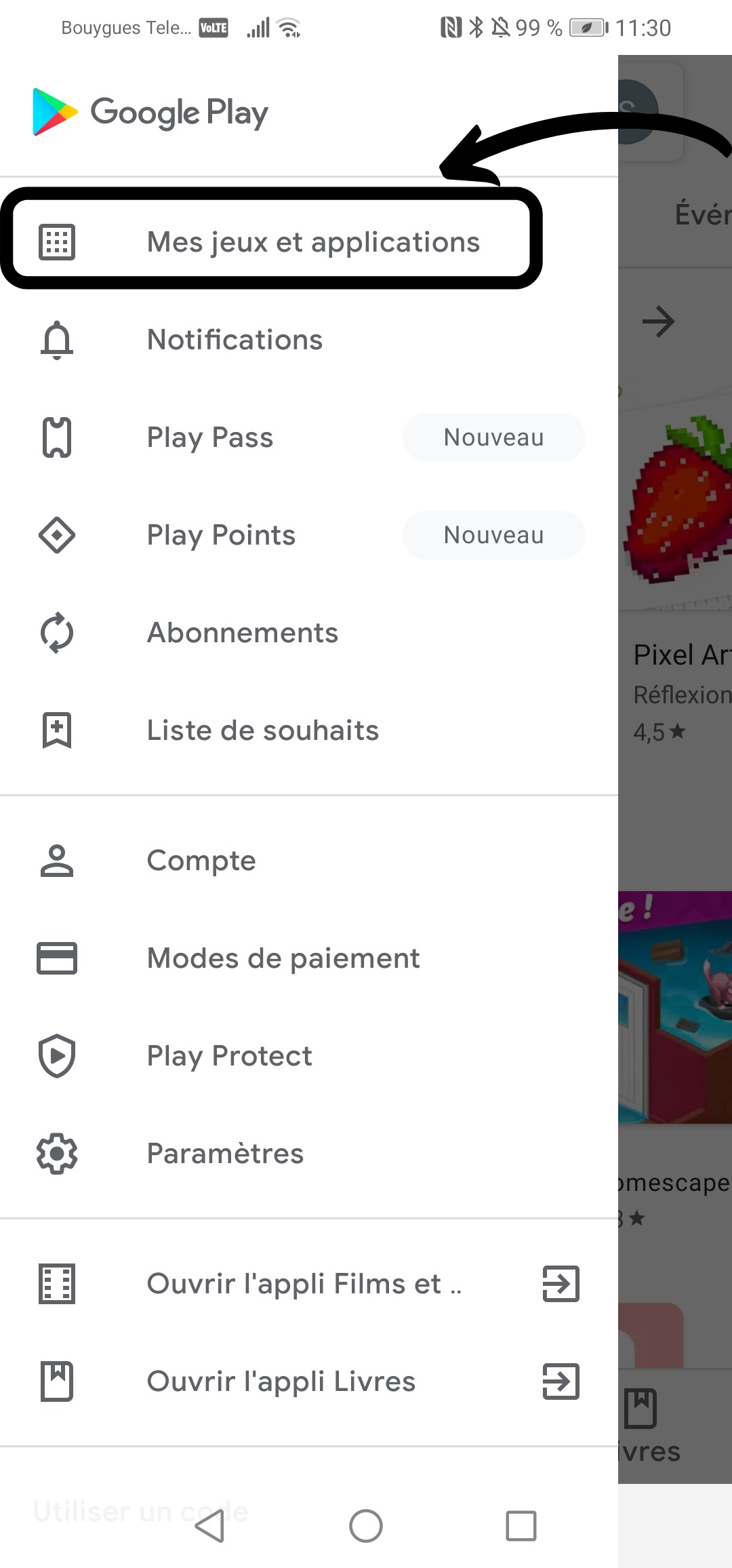Screen dimensions: 732x1568
Task: Open Liste de souhaits
Action: 309,730
